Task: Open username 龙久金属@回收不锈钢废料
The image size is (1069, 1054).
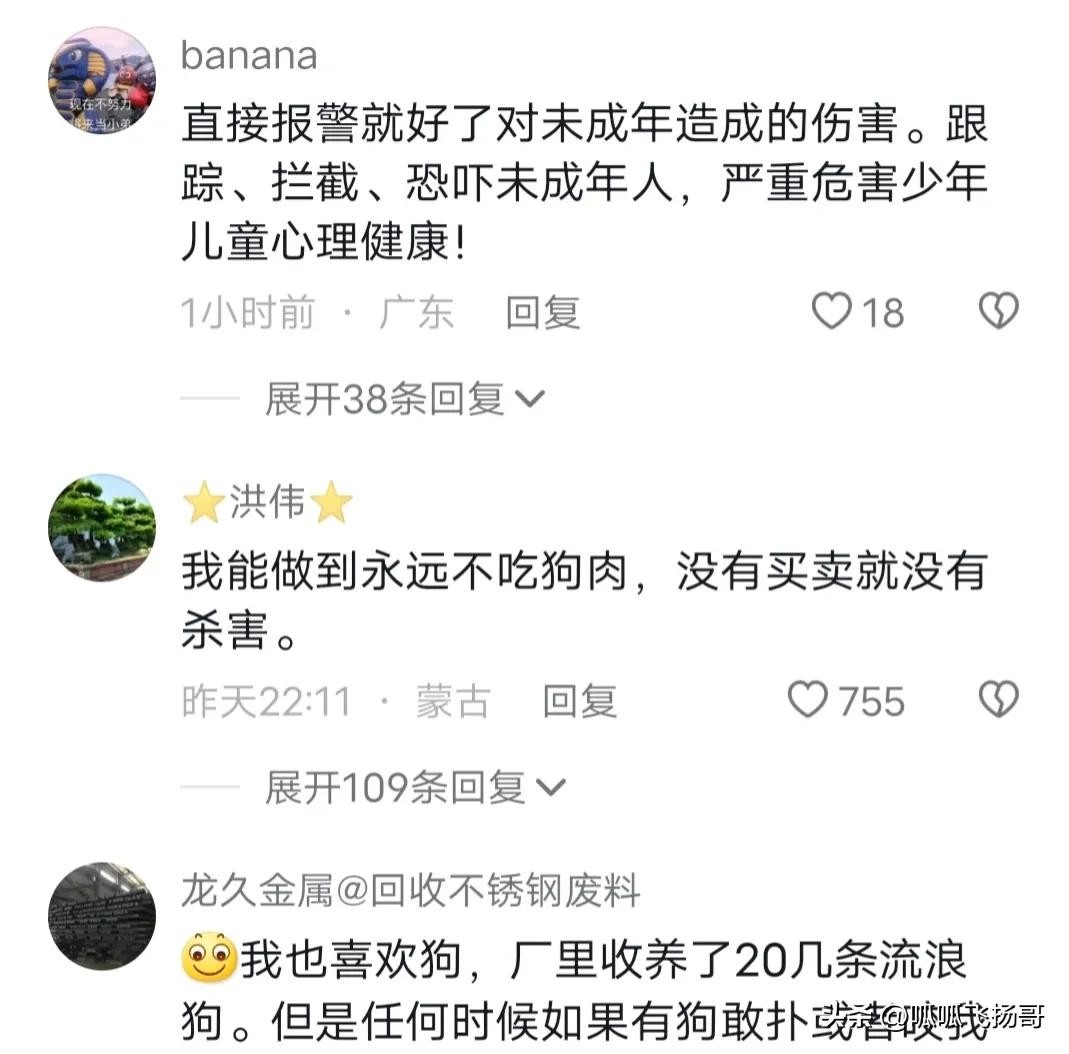Action: 410,890
